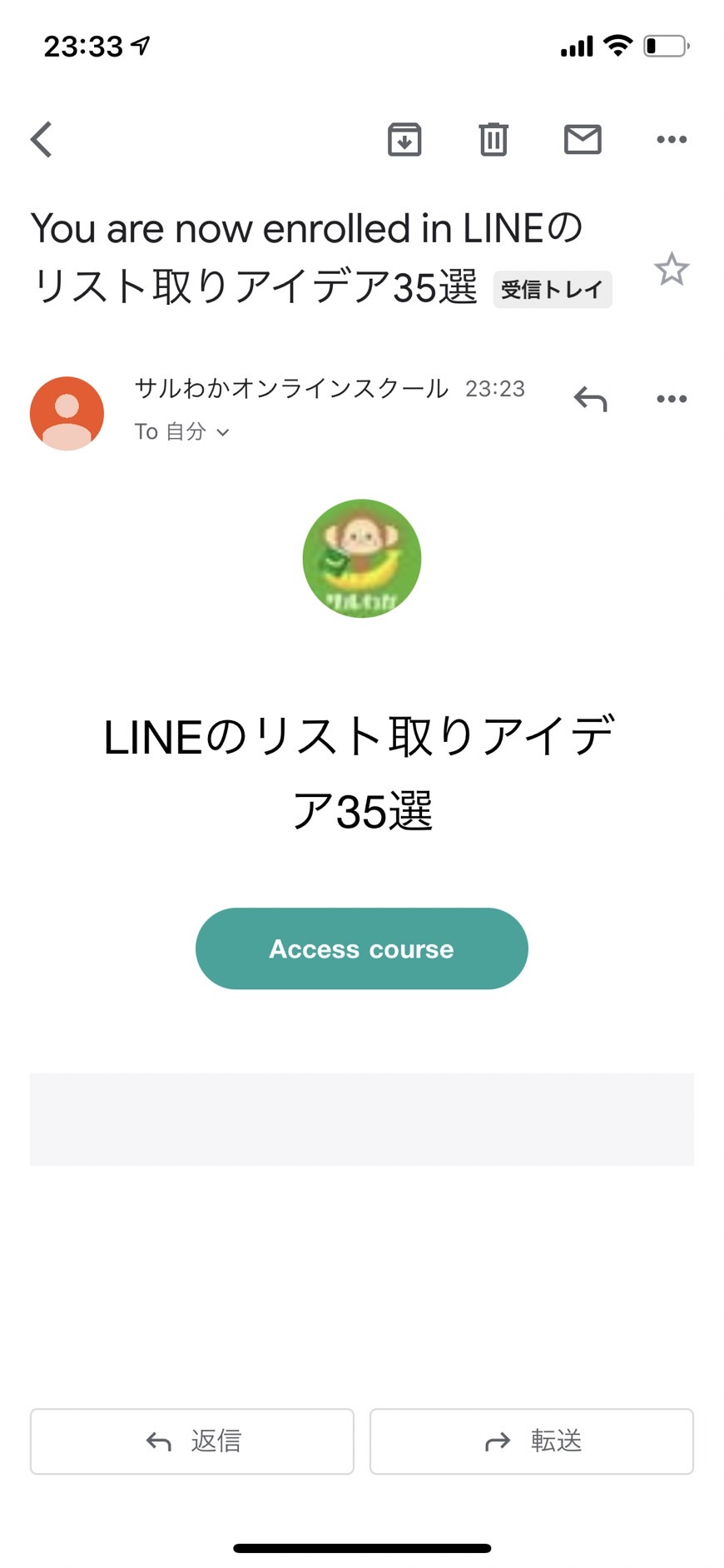
Task: Expand the 'To 自分' recipient details
Action: pyautogui.click(x=182, y=431)
